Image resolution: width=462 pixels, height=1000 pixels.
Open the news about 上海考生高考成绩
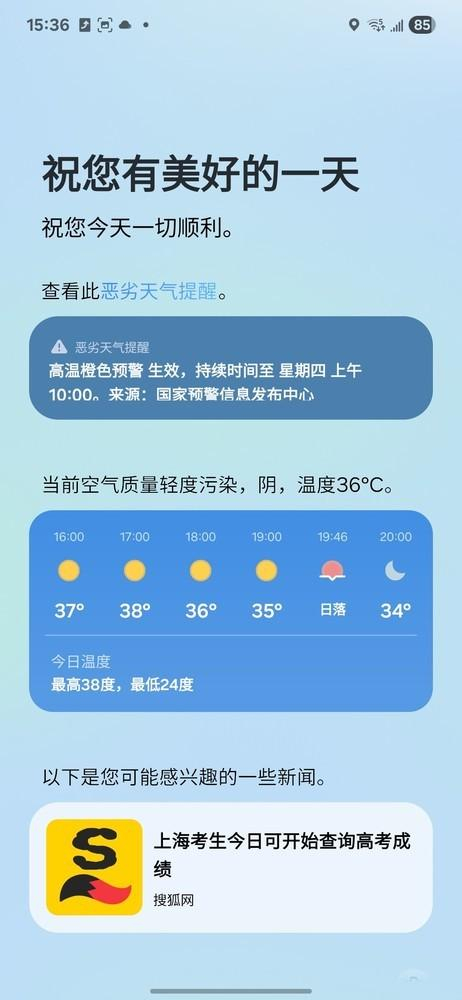point(231,867)
